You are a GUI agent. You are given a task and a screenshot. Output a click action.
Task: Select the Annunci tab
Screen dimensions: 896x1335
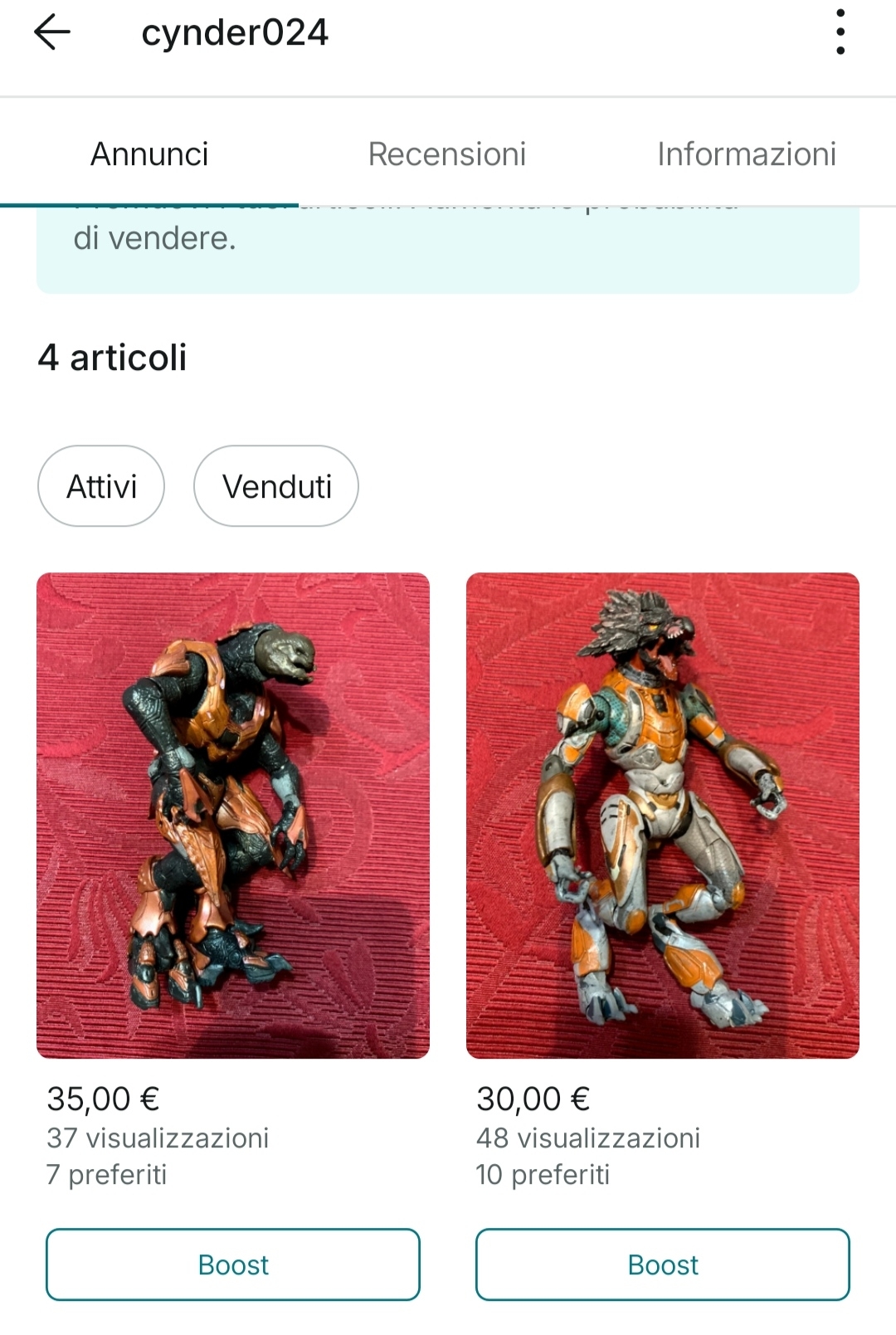[149, 154]
